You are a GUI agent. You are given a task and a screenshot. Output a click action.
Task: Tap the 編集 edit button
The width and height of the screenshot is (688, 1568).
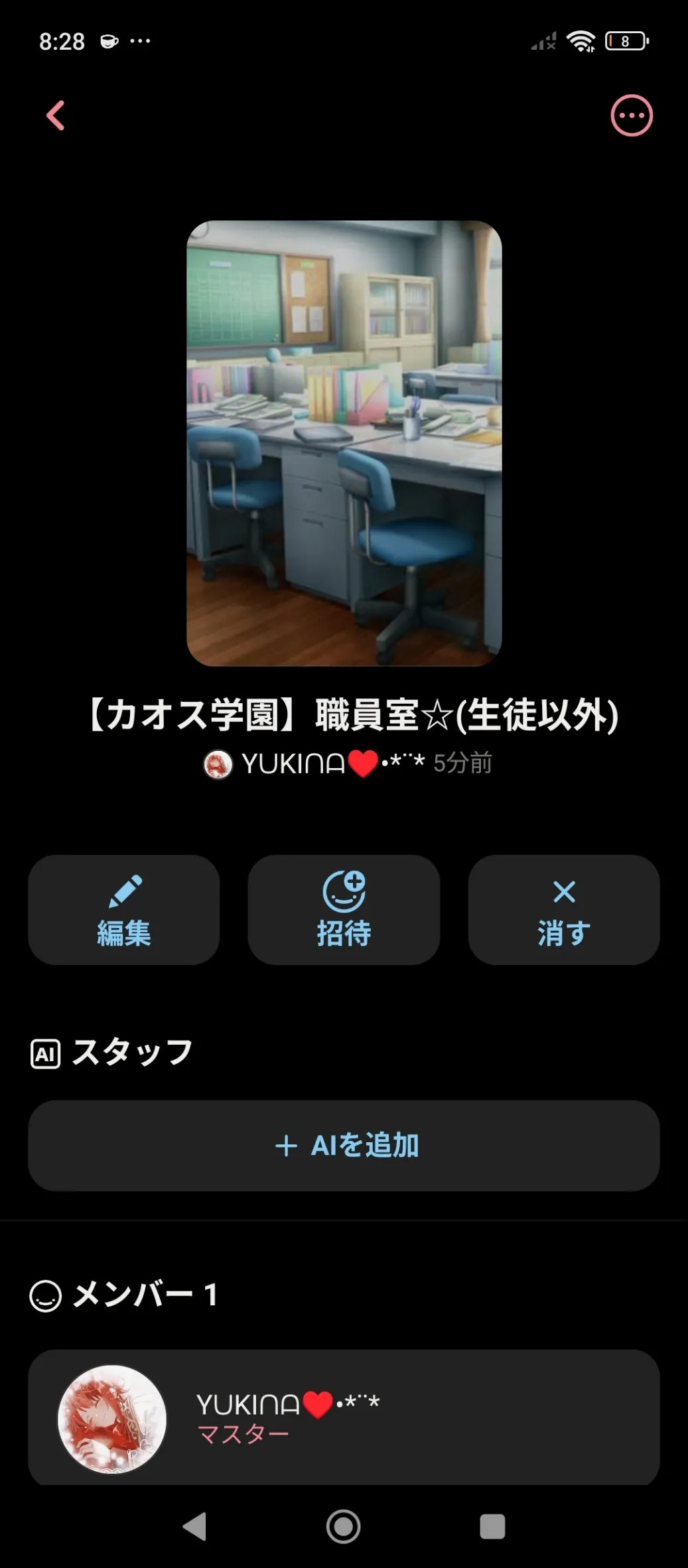[x=124, y=909]
